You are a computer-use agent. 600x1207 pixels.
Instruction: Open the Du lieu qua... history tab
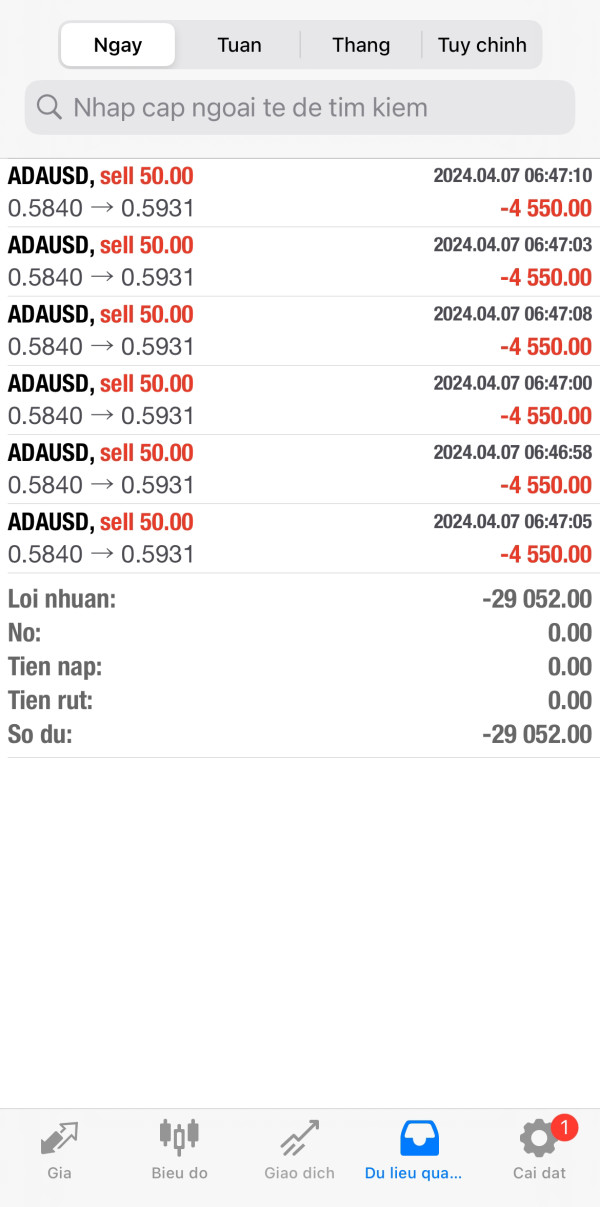click(419, 1150)
